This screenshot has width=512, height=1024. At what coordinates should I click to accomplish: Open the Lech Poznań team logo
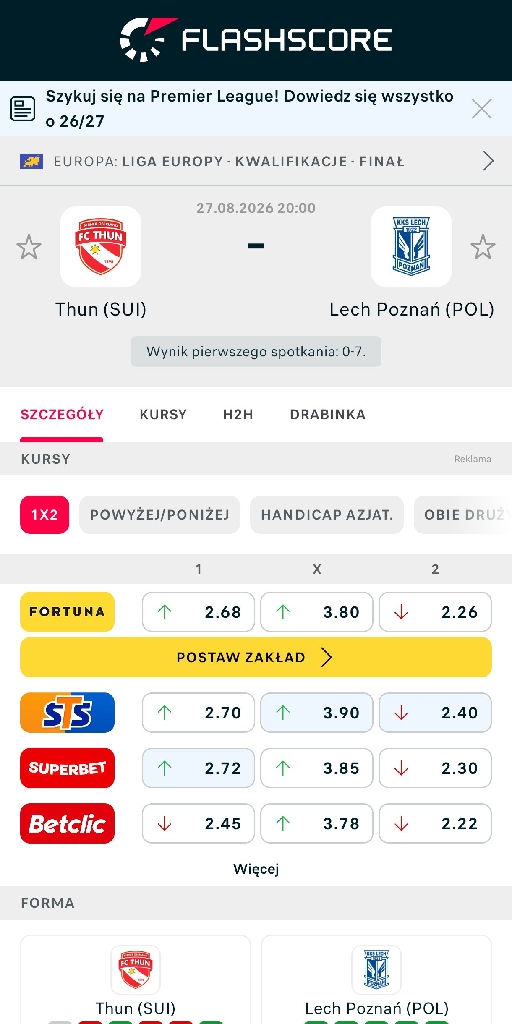coord(411,247)
